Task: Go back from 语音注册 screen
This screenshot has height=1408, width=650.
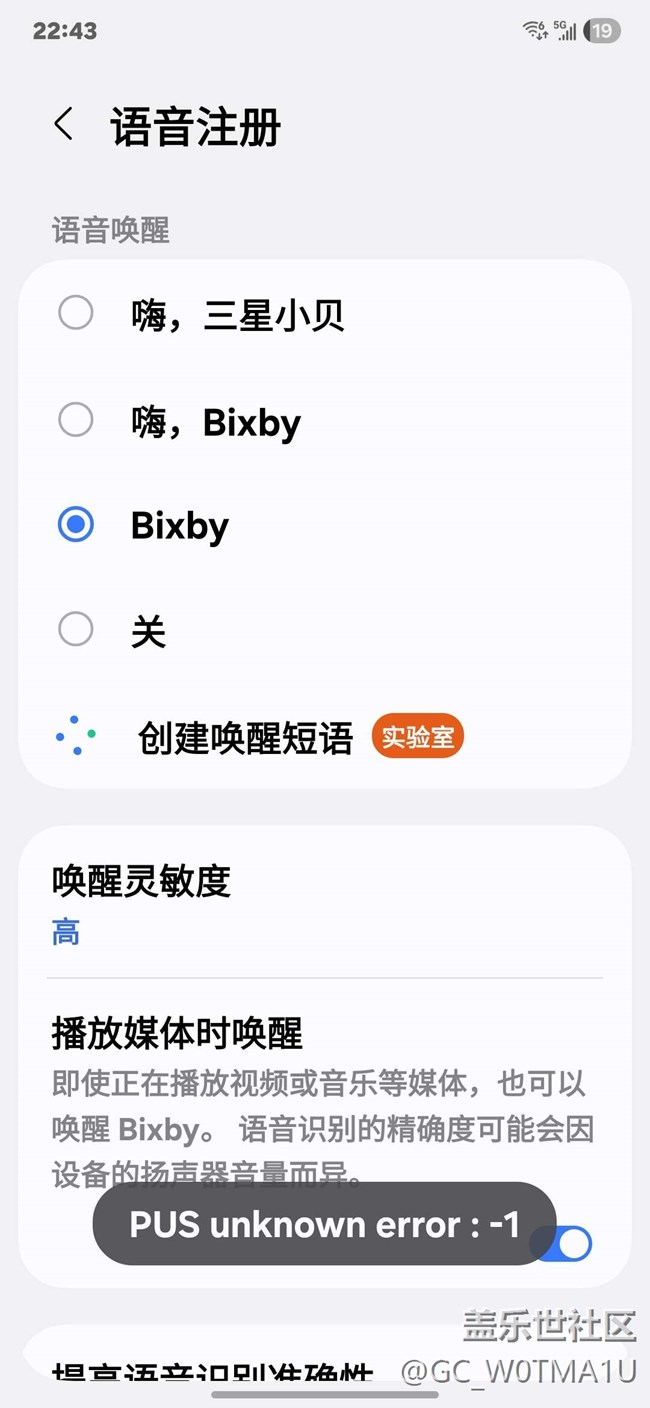Action: [64, 126]
